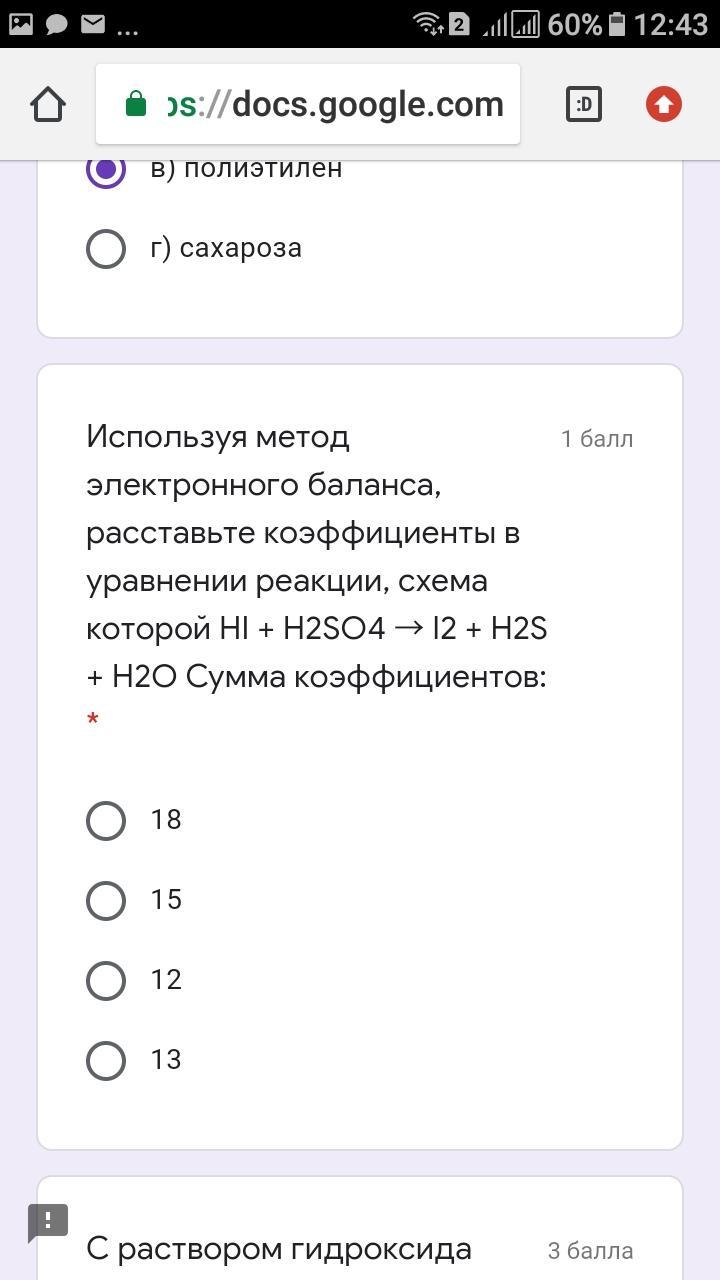Select the в) полиэтилен option
The image size is (720, 1280).
(x=106, y=169)
